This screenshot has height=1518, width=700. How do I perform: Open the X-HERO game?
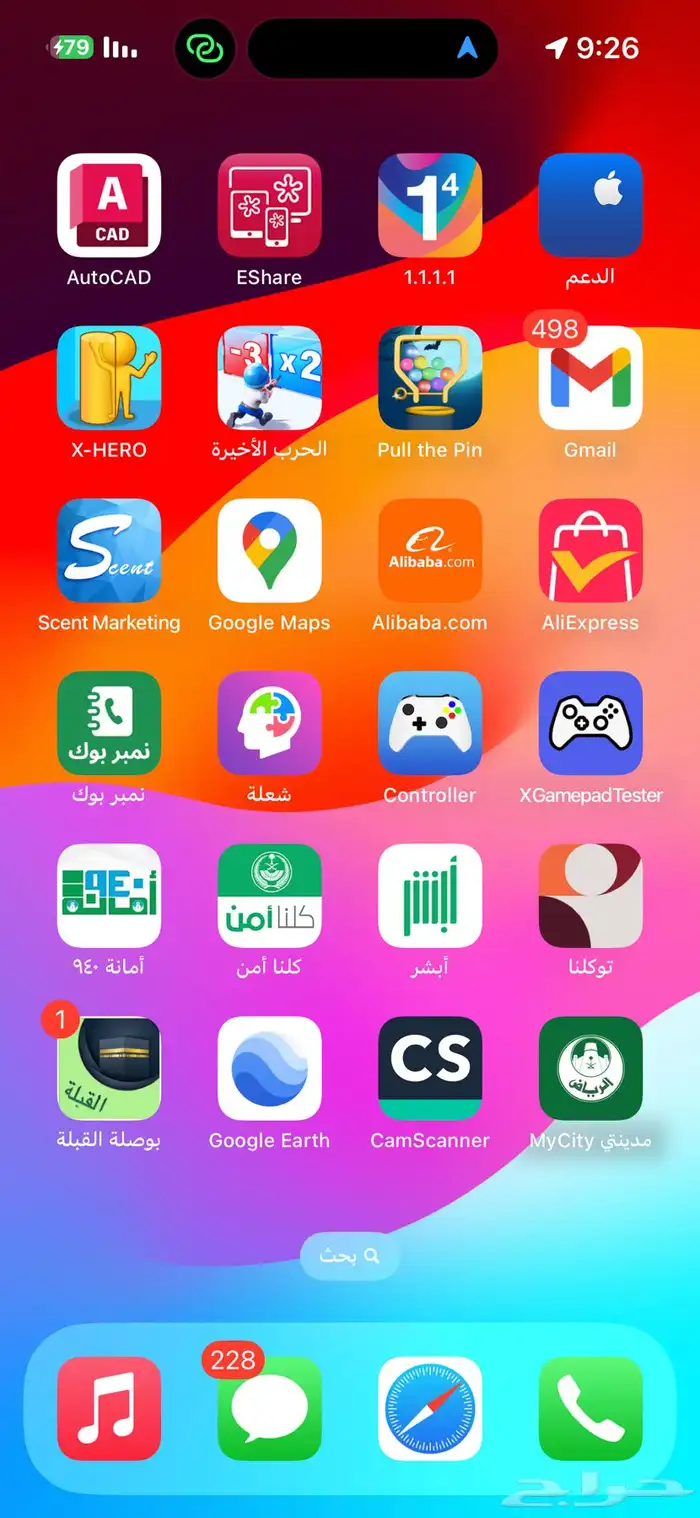click(x=109, y=378)
